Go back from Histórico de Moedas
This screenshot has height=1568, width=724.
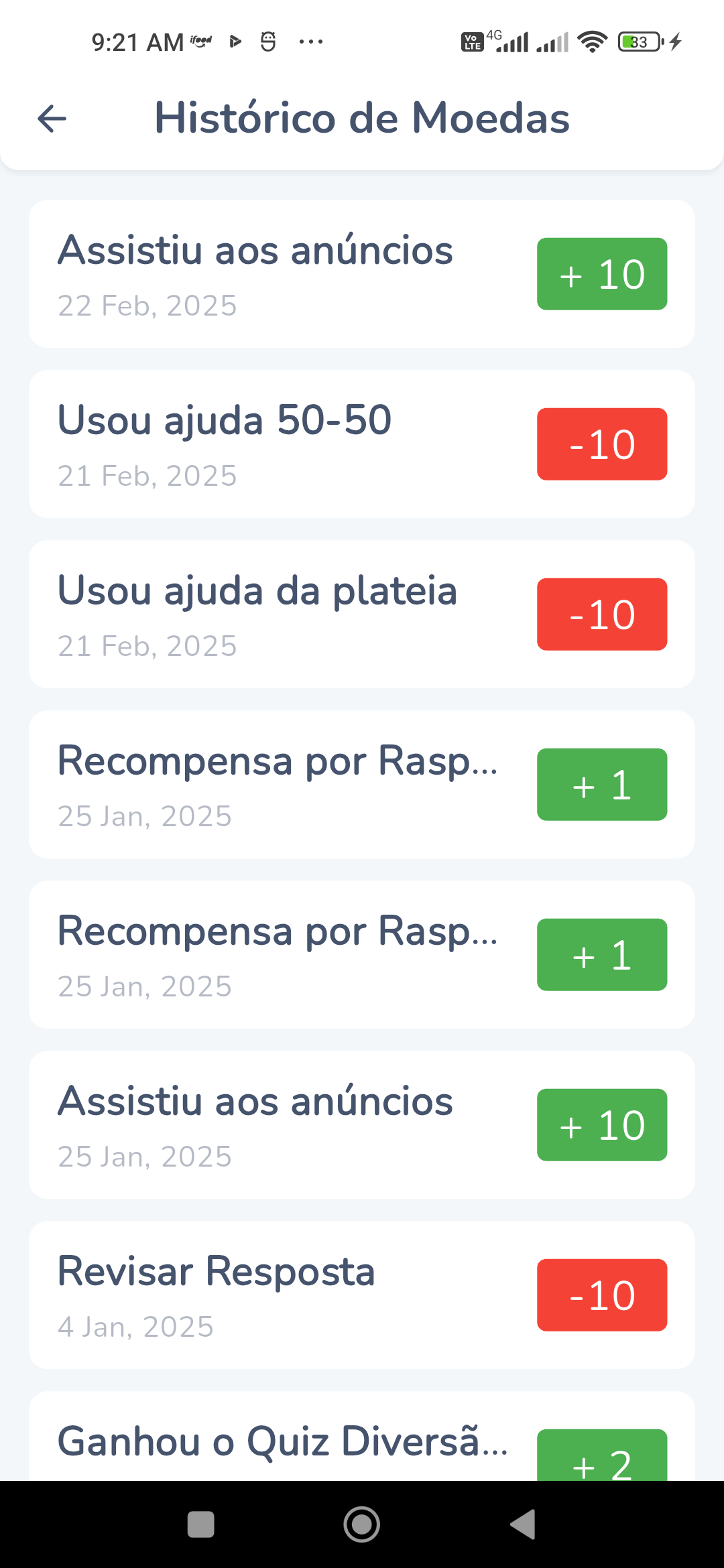point(52,119)
